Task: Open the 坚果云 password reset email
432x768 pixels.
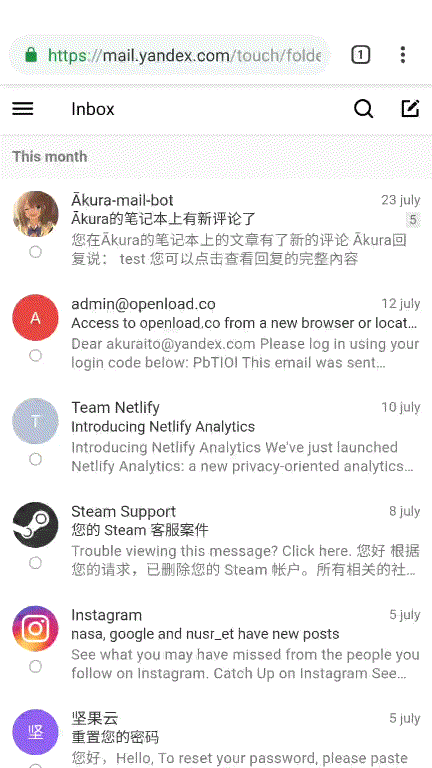Action: coord(216,736)
